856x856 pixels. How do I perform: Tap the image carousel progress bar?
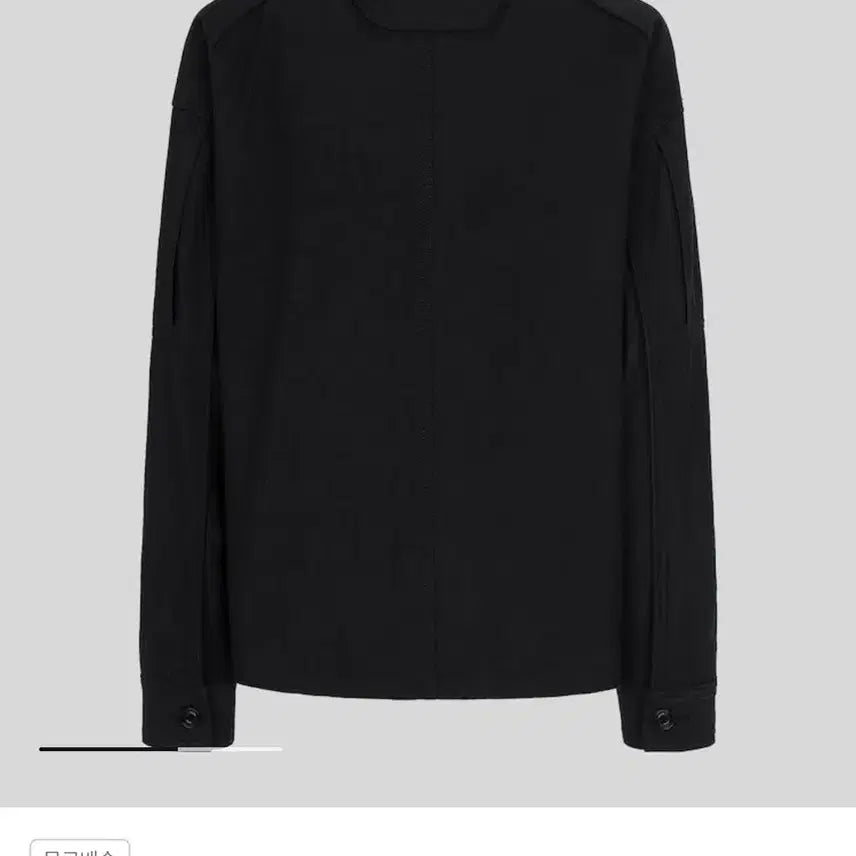[160, 748]
